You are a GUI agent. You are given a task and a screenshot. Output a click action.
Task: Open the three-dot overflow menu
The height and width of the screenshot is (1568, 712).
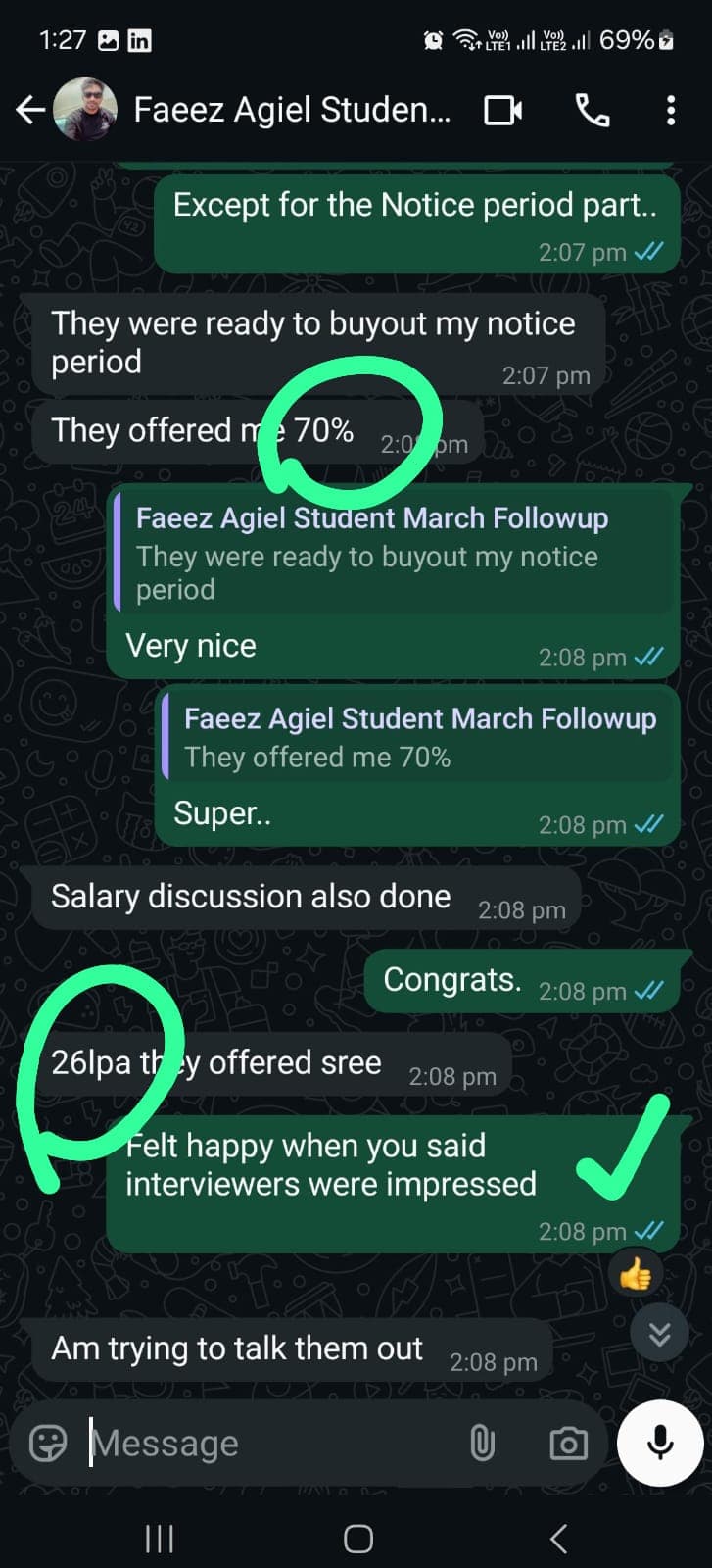pyautogui.click(x=671, y=111)
